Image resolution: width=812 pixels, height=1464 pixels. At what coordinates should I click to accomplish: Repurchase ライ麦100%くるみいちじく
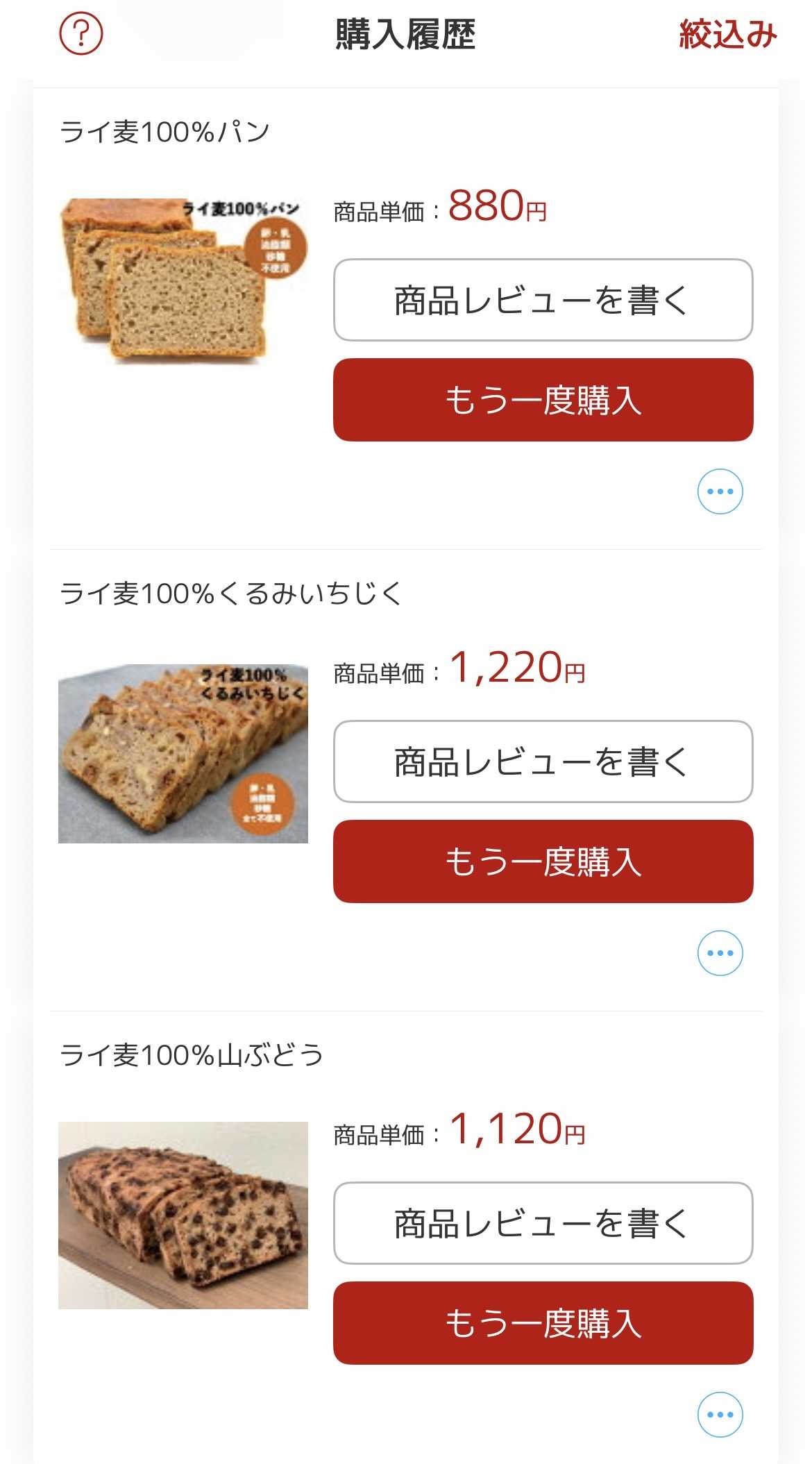543,861
